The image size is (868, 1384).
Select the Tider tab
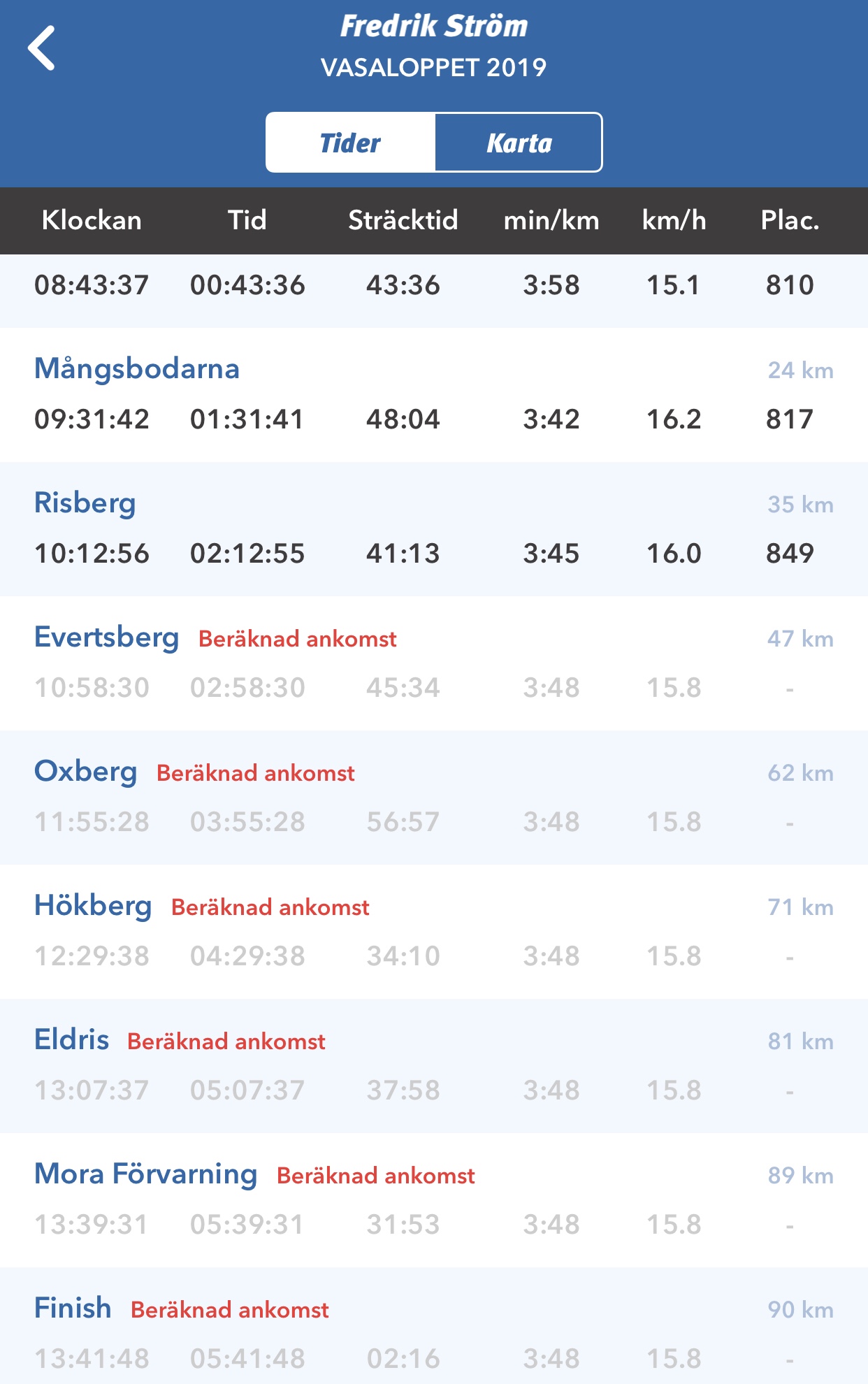point(350,143)
